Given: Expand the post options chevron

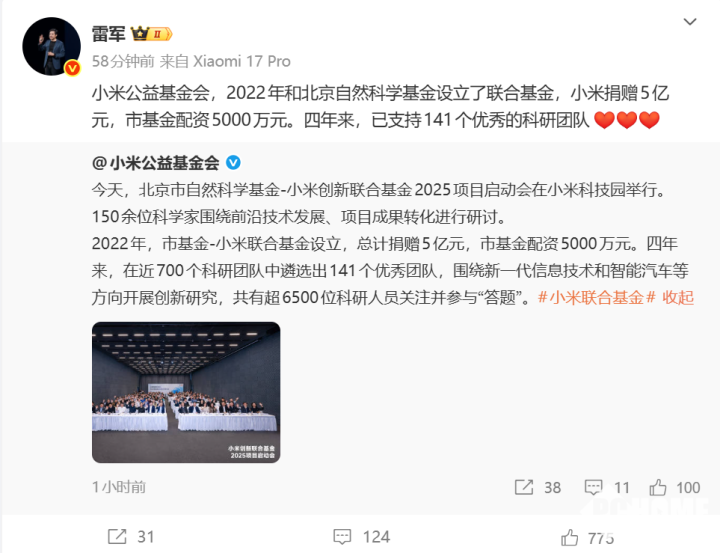Looking at the screenshot, I should pyautogui.click(x=691, y=23).
